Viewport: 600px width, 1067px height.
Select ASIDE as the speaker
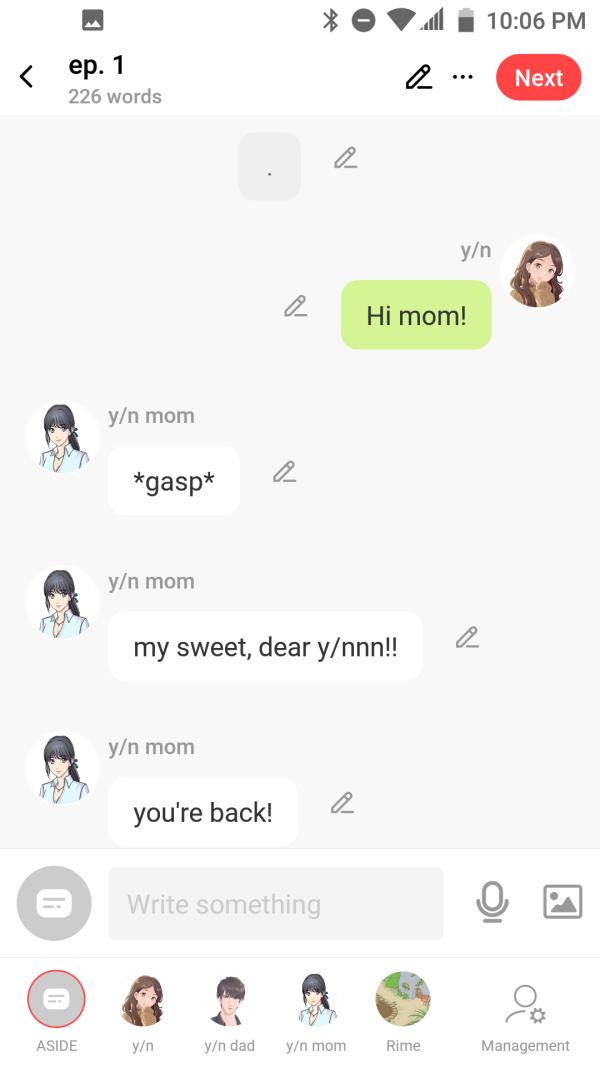coord(56,1000)
